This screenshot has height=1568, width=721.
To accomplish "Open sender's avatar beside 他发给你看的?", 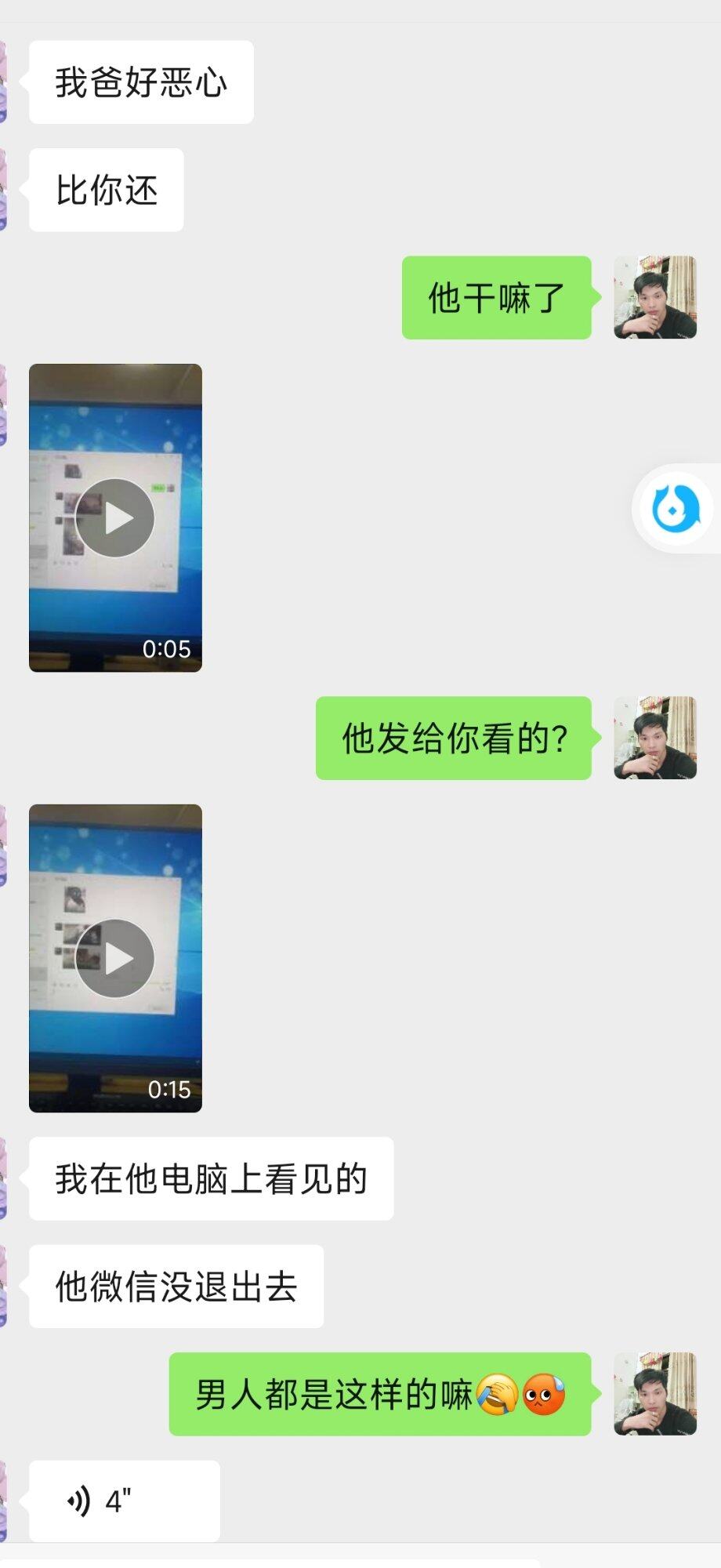I will coord(655,738).
